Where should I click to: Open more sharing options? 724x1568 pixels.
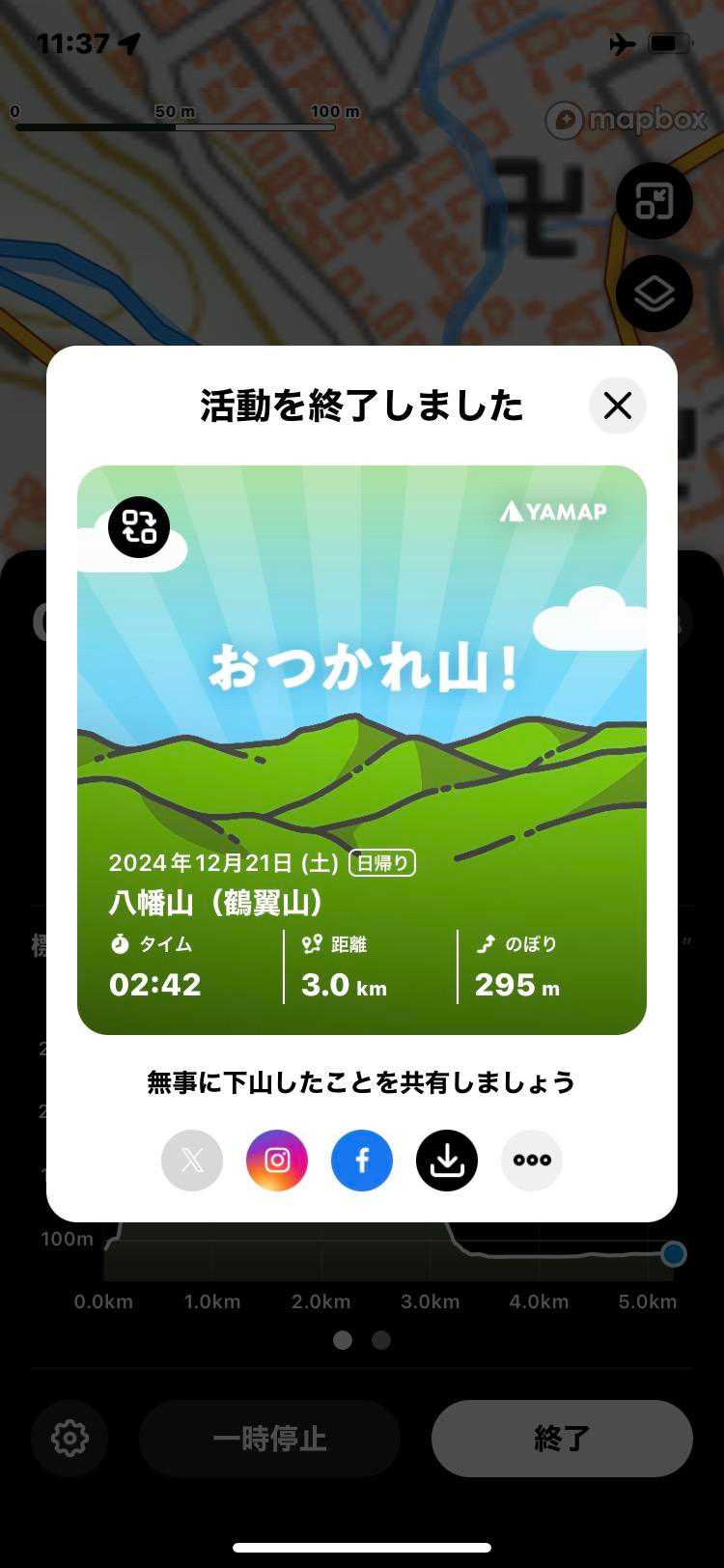tap(532, 1160)
